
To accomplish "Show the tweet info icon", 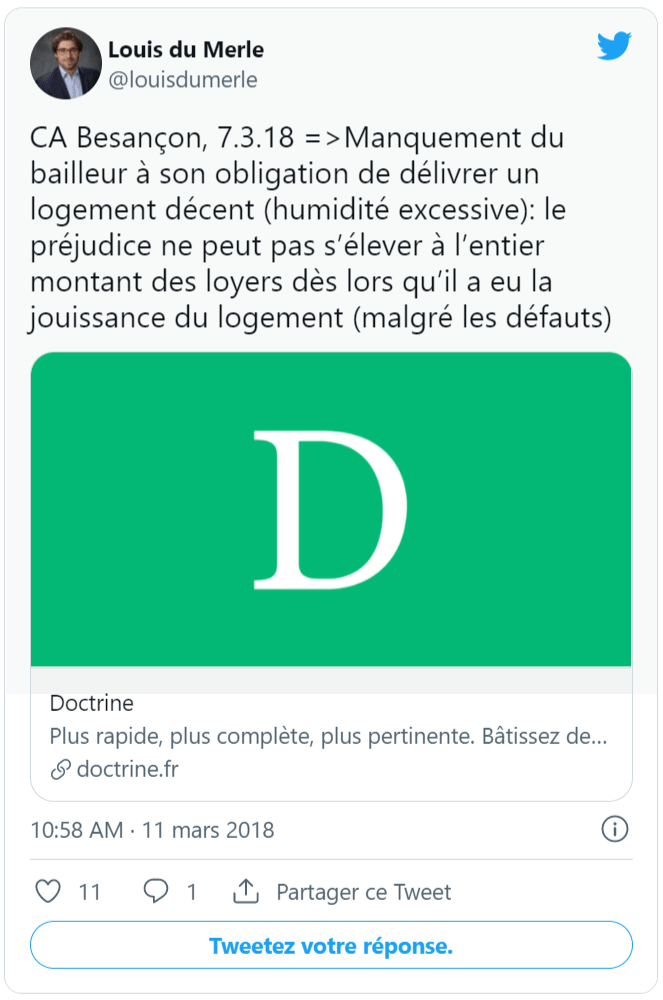I will point(614,829).
